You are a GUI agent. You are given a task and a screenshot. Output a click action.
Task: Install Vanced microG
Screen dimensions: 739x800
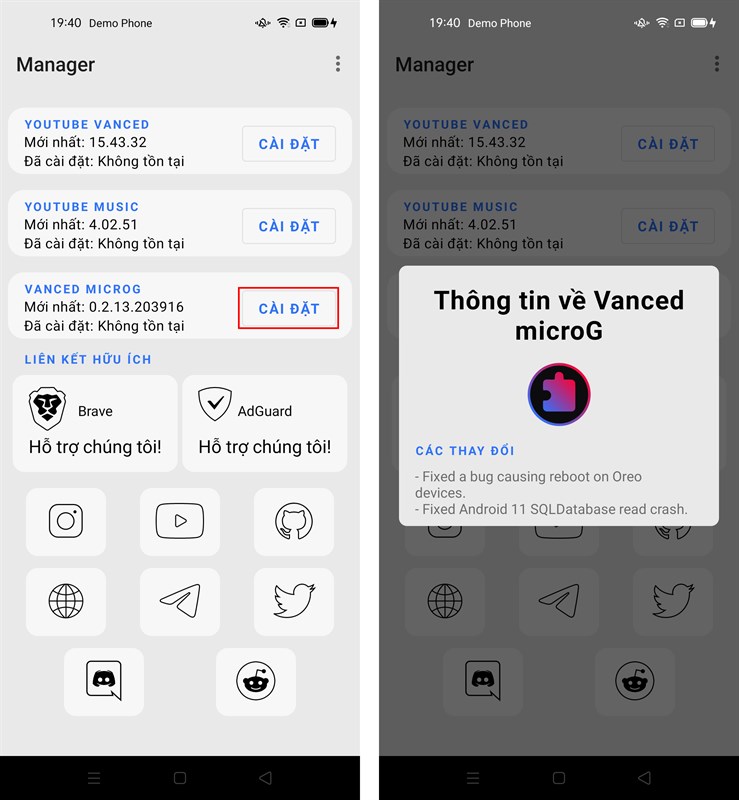pyautogui.click(x=288, y=308)
